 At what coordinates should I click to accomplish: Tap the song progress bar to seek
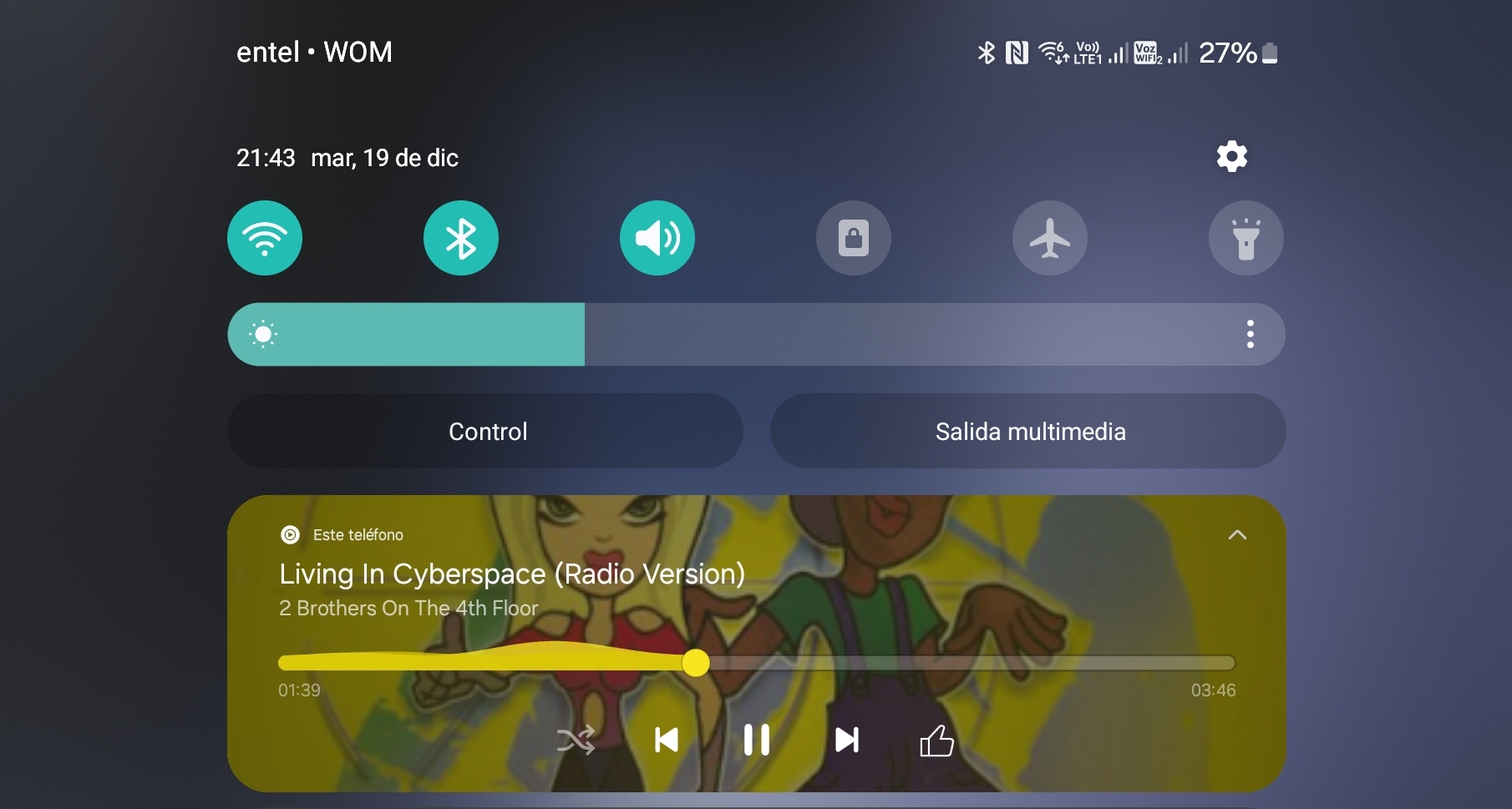[919, 663]
